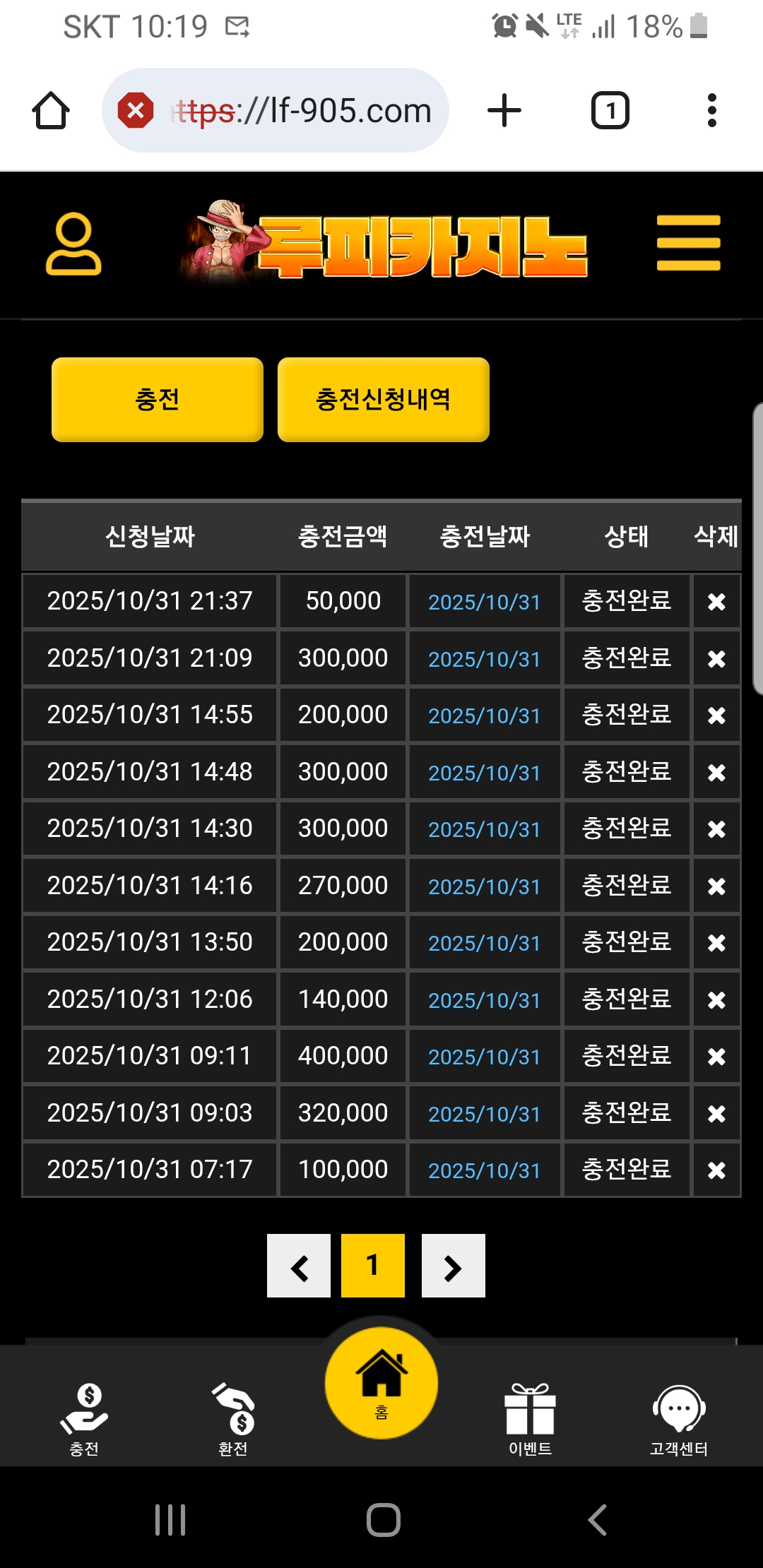Open the hamburger menu

click(688, 244)
